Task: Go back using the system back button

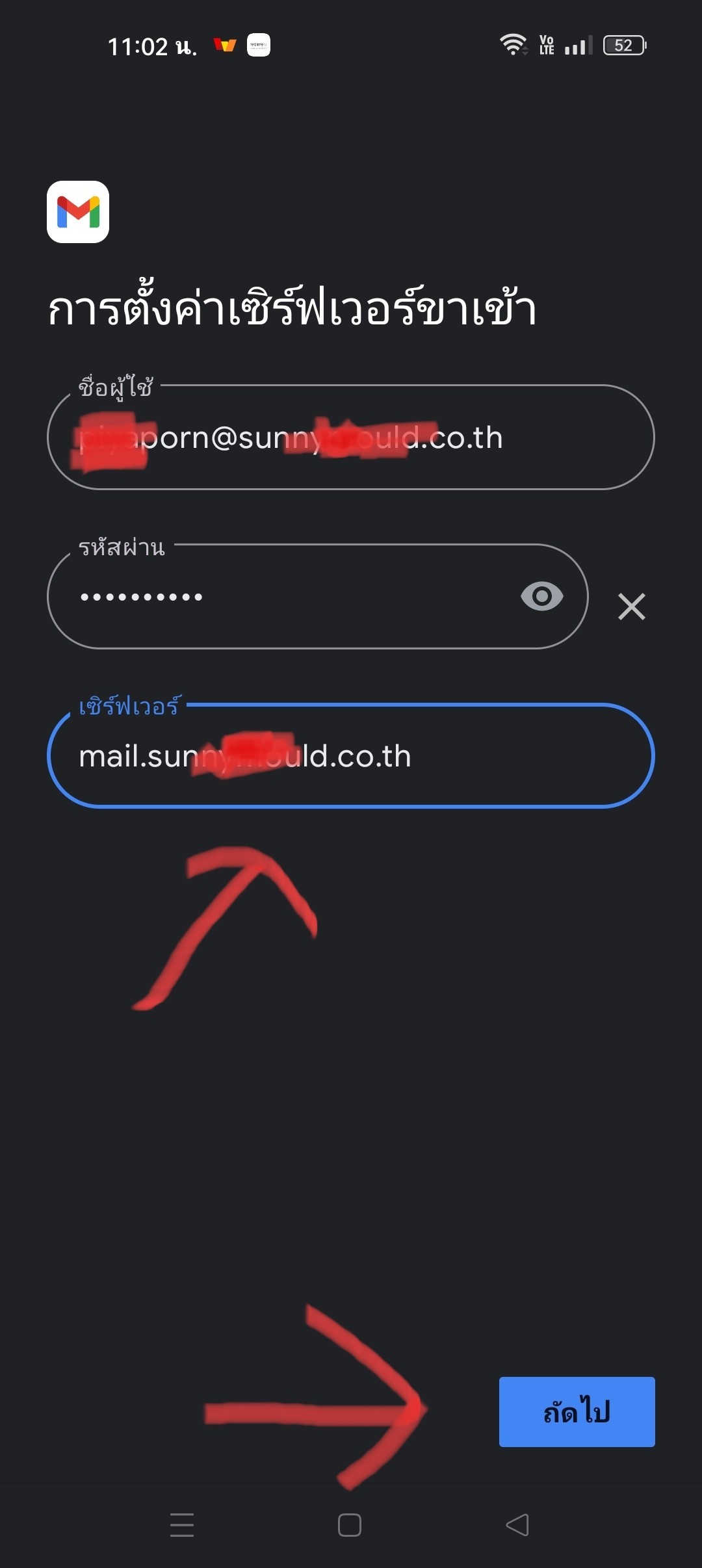Action: (x=517, y=1524)
